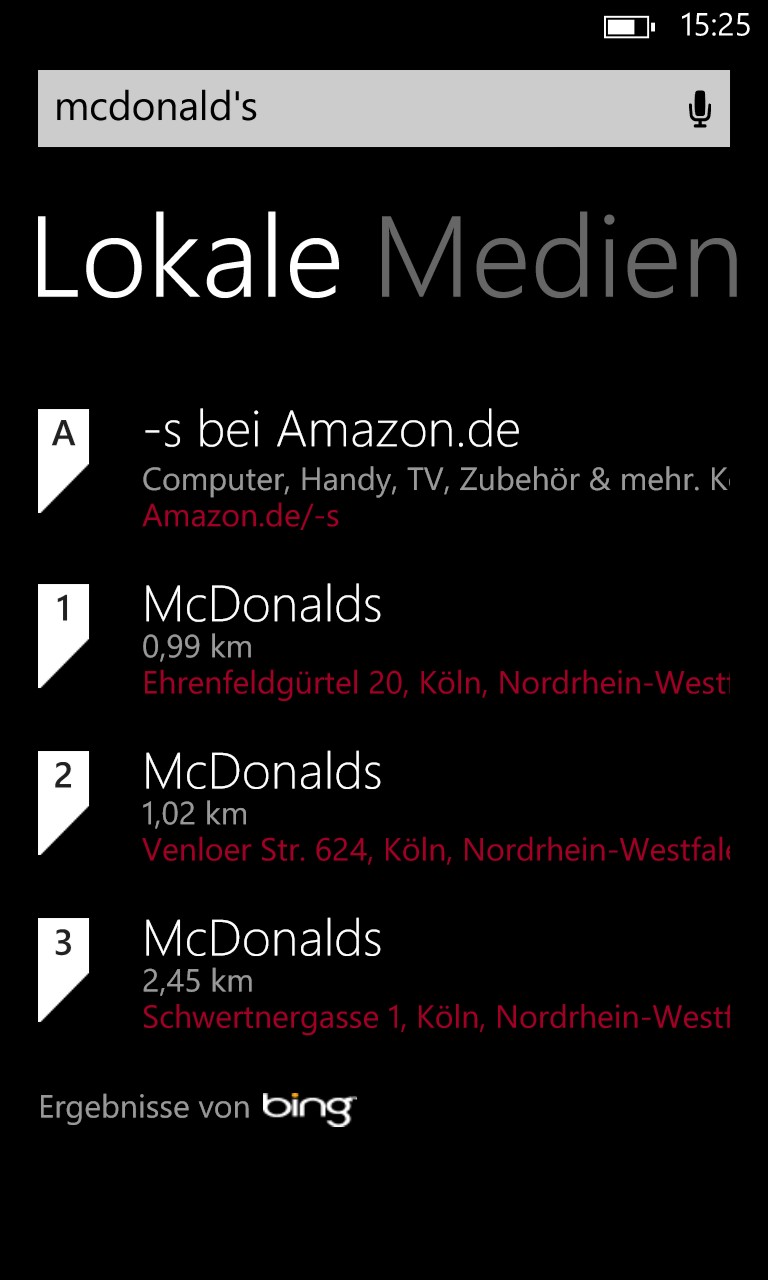Open the Amazon.de ad result

(384, 469)
